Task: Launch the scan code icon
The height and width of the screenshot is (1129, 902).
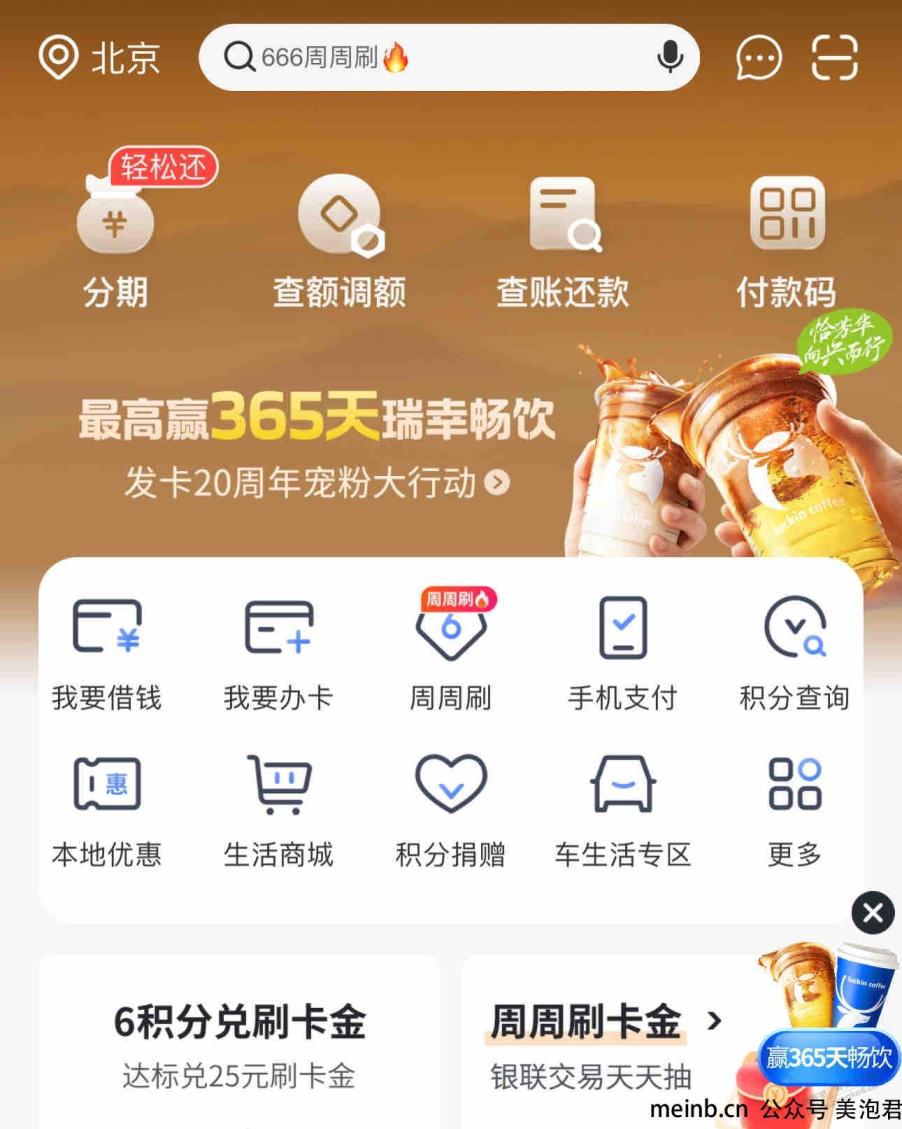Action: pos(834,58)
